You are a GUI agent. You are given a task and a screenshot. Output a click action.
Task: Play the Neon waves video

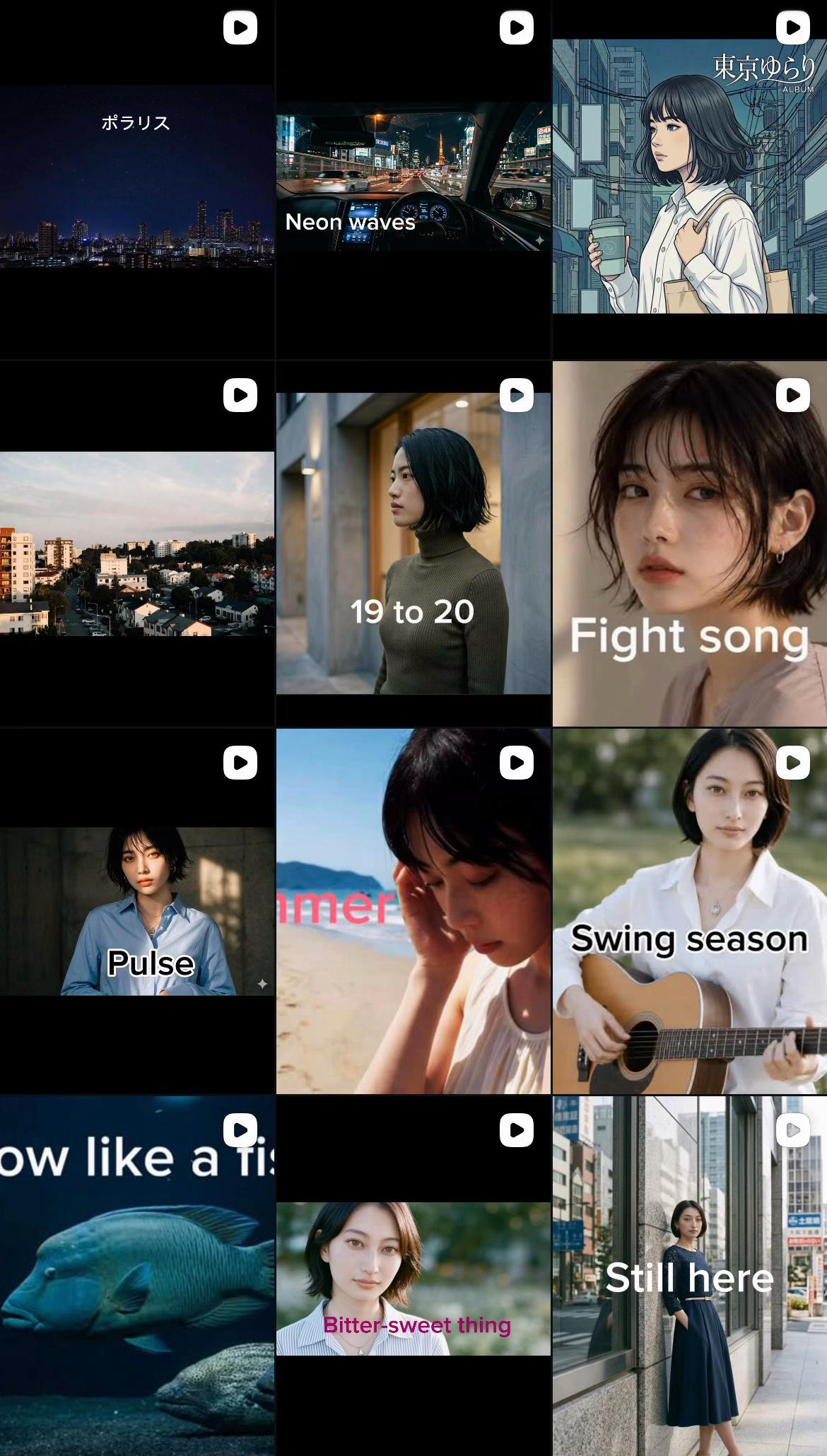(413, 180)
